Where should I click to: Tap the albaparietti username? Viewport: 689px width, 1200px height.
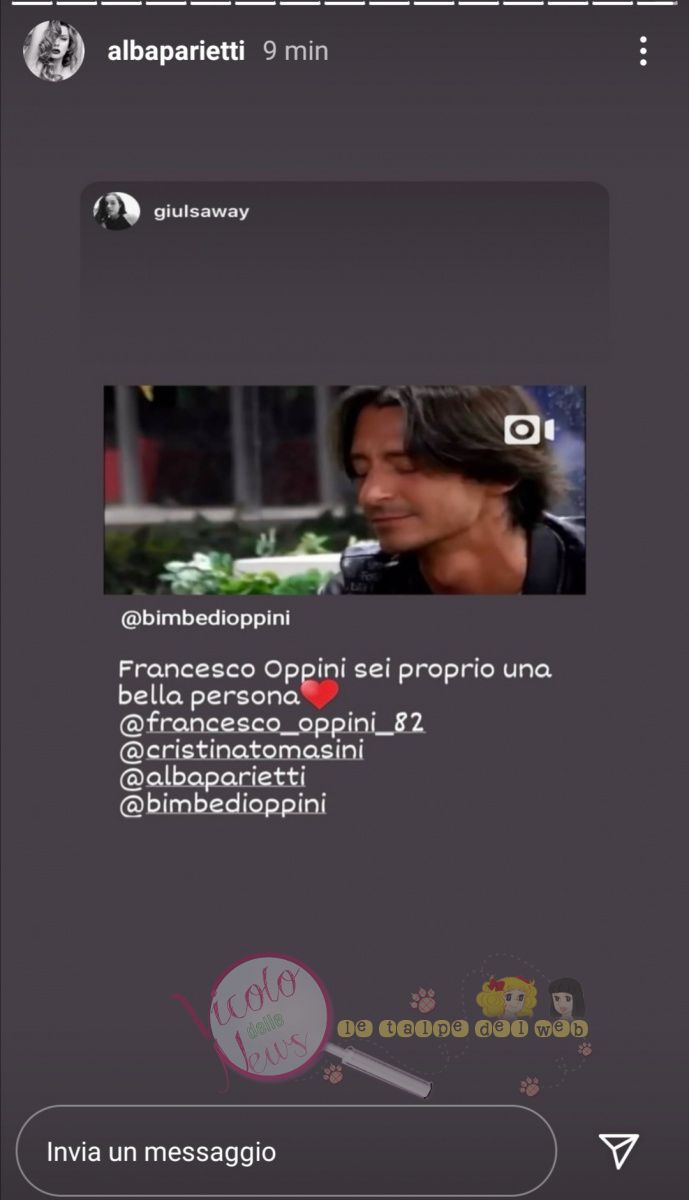175,51
